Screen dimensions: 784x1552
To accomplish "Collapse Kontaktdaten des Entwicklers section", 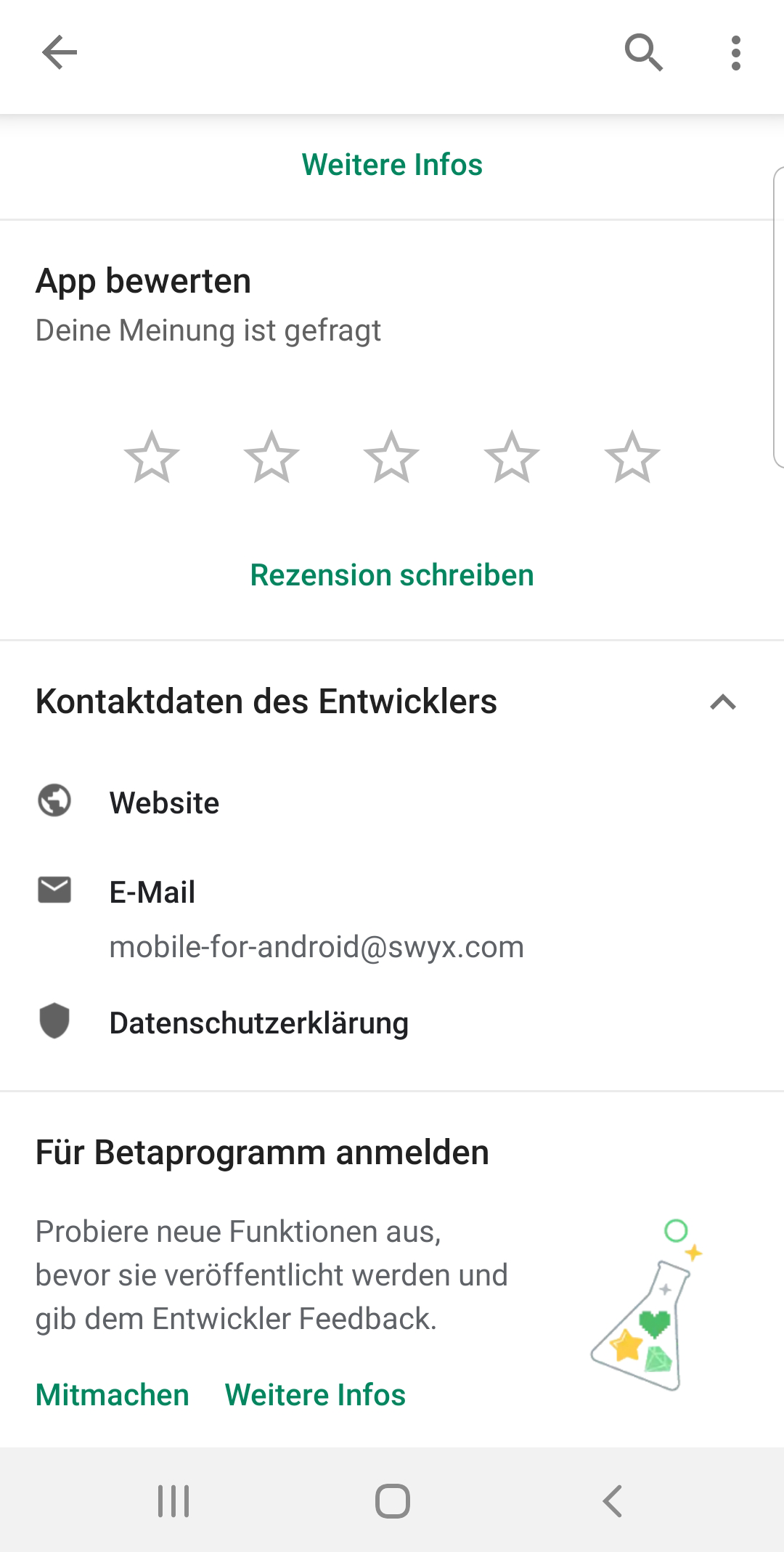I will [723, 702].
